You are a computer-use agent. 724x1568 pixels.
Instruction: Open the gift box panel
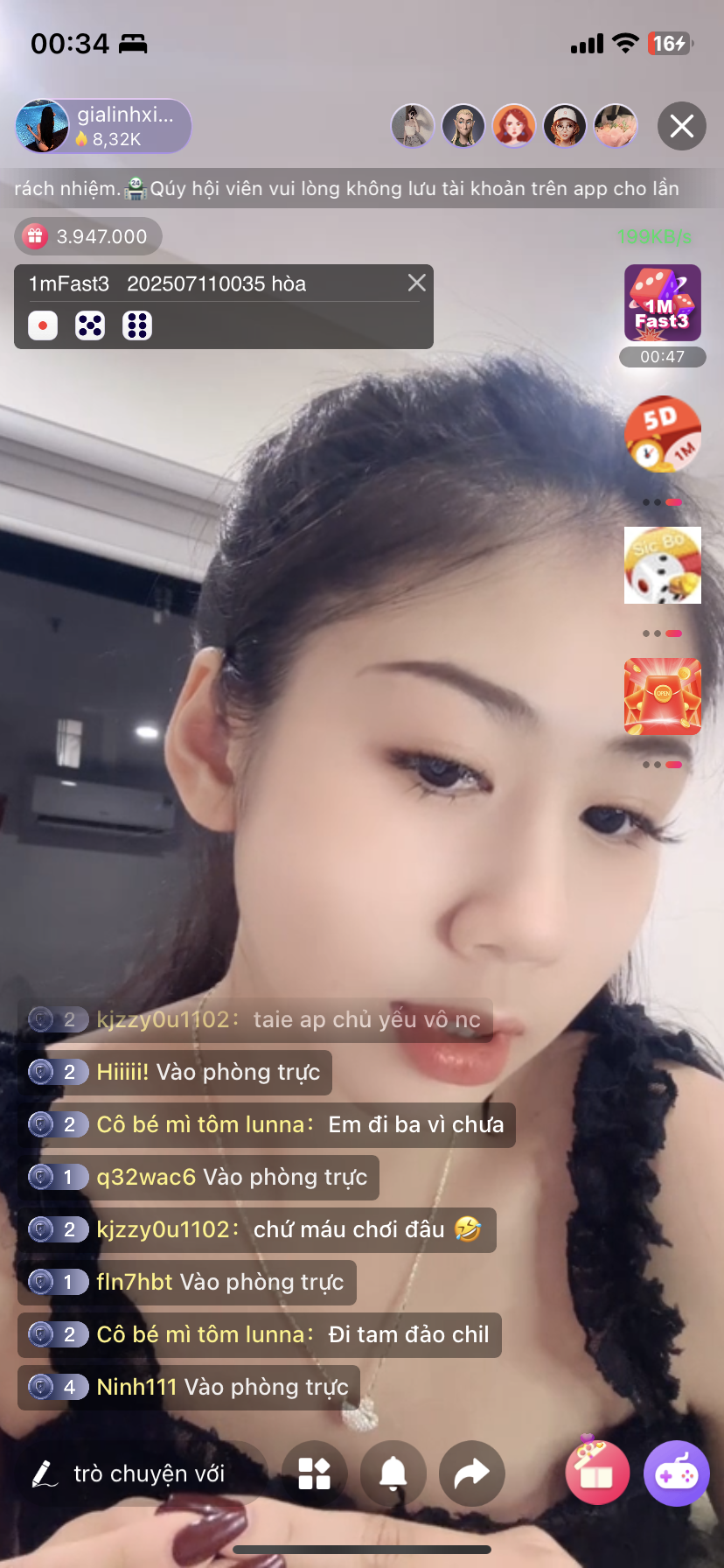pyautogui.click(x=597, y=1472)
